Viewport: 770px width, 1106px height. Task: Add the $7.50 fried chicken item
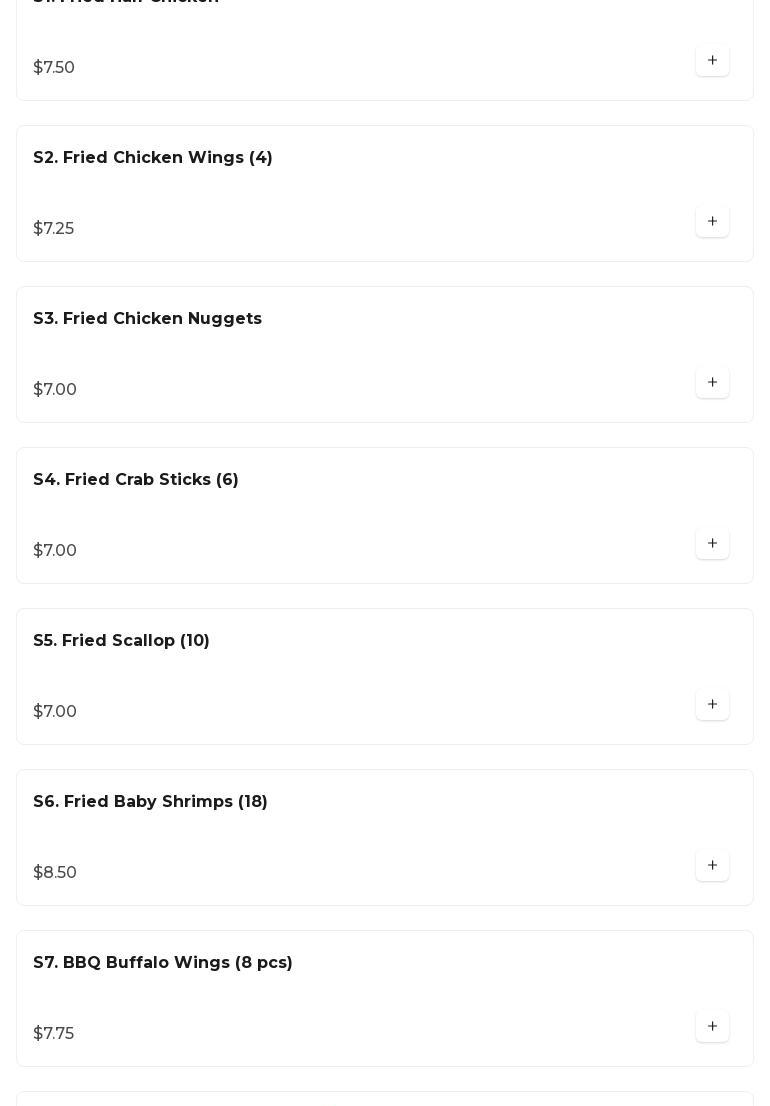coord(712,61)
